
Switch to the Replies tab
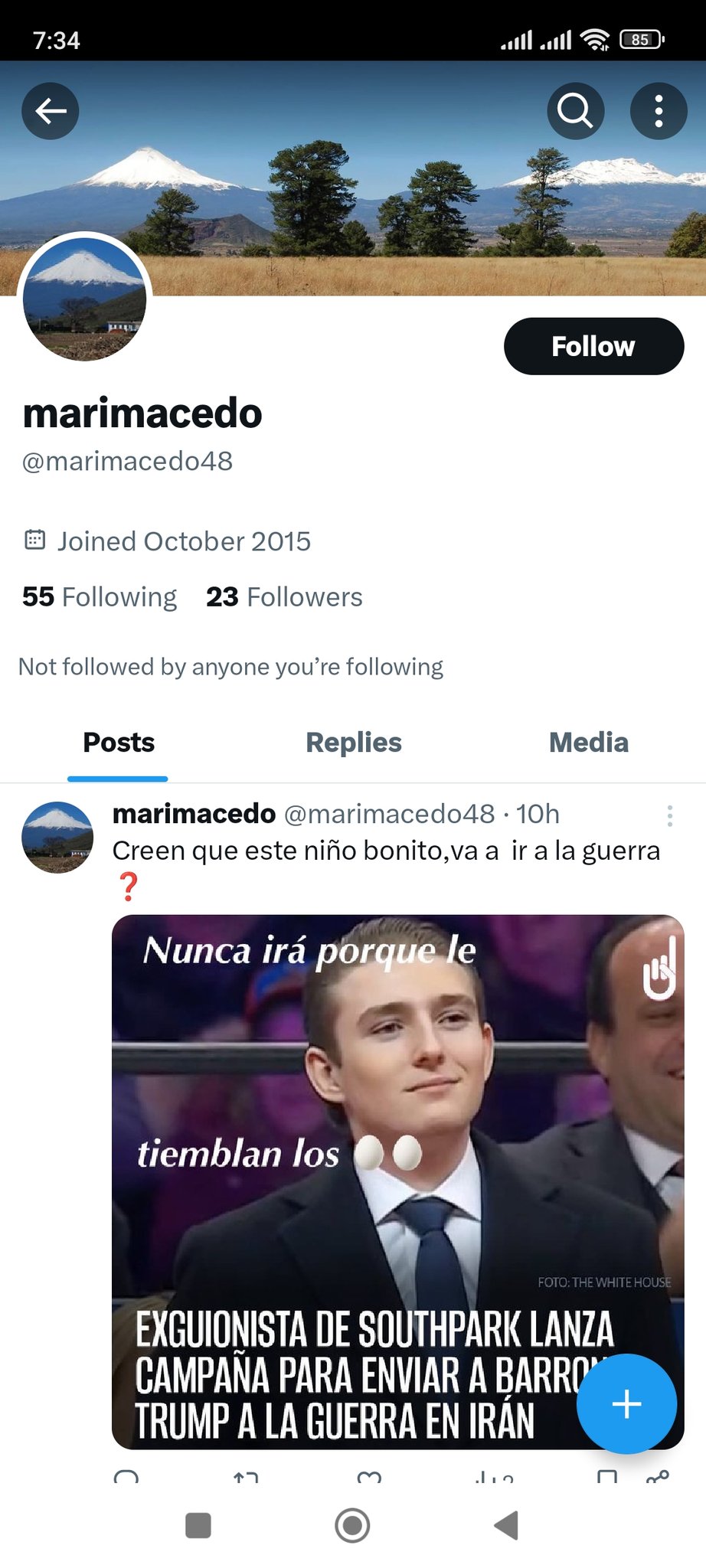pos(353,743)
